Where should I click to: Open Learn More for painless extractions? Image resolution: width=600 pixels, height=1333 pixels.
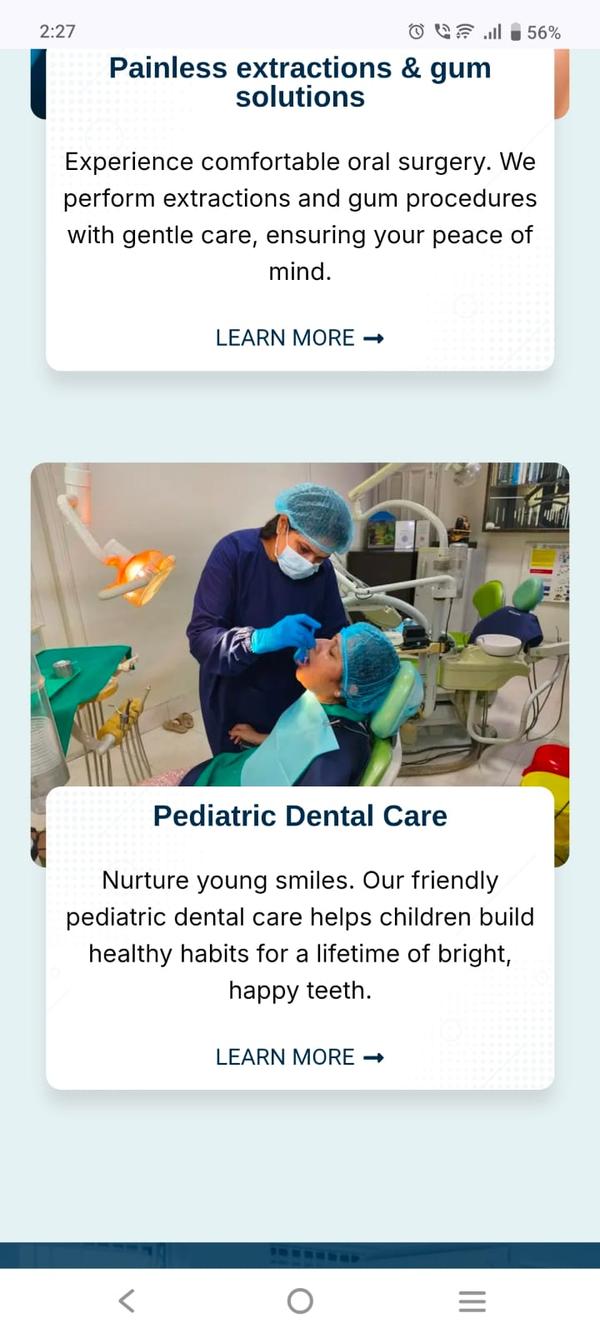click(299, 338)
